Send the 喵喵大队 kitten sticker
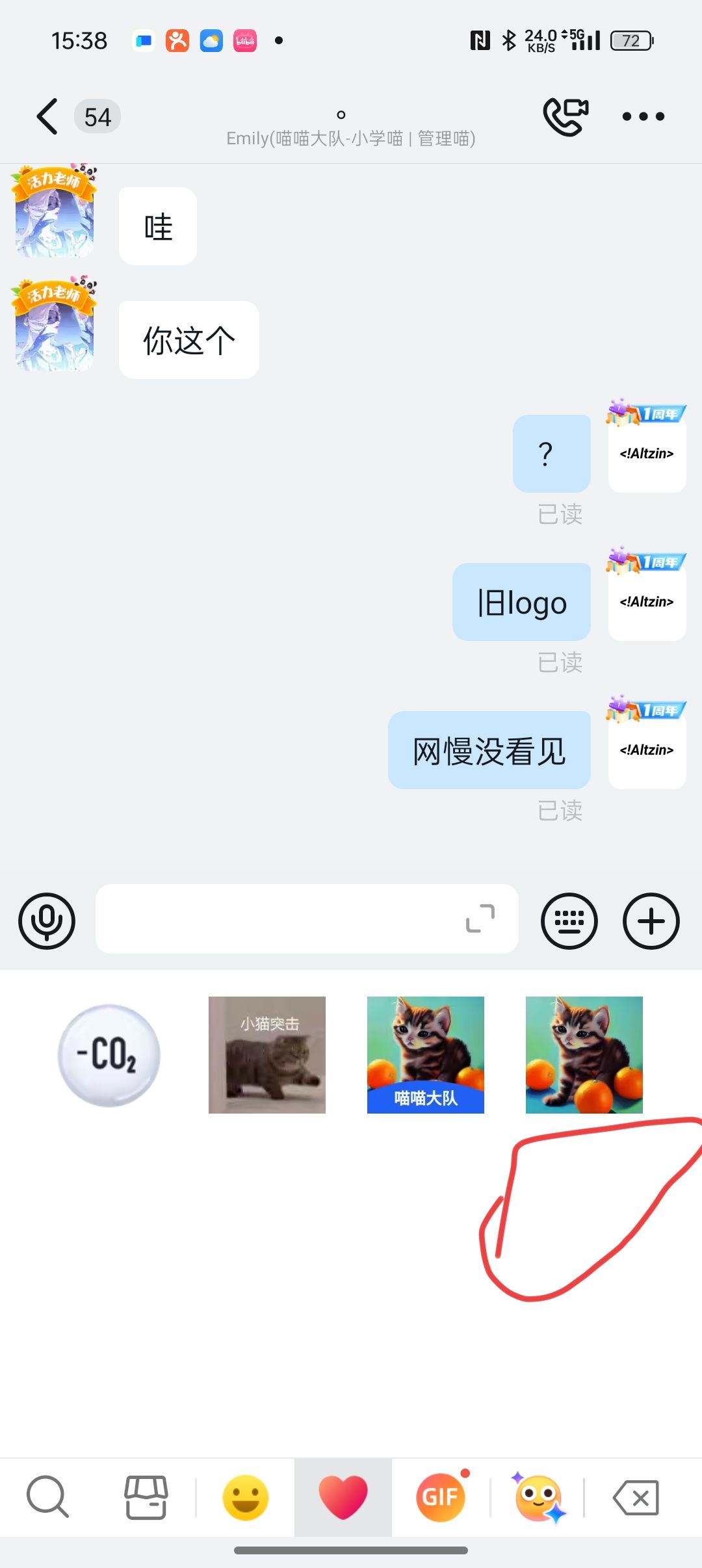Screen dimensions: 702x1568 point(426,1055)
